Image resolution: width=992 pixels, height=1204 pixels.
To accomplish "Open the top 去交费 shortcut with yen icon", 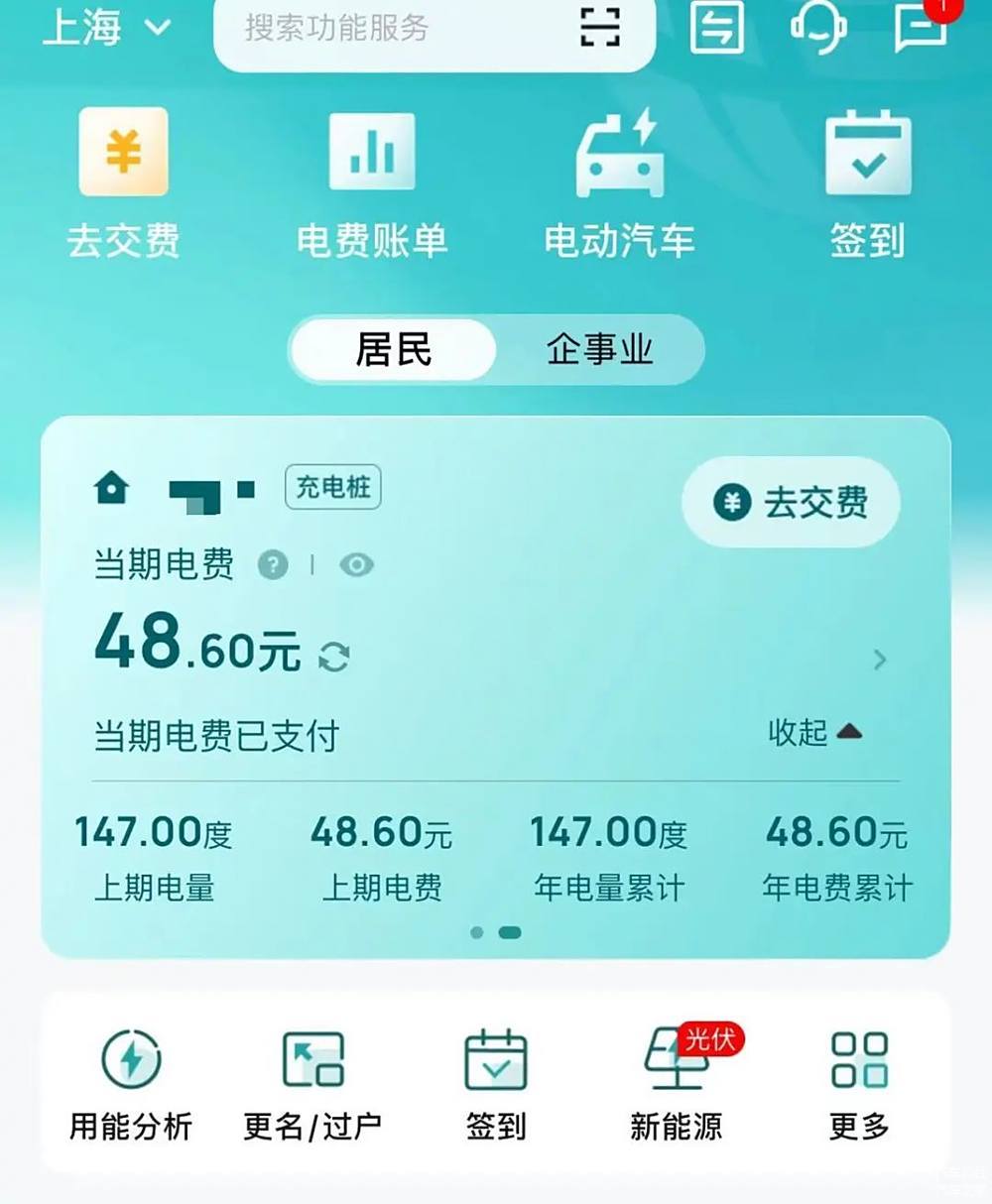I will [x=123, y=183].
